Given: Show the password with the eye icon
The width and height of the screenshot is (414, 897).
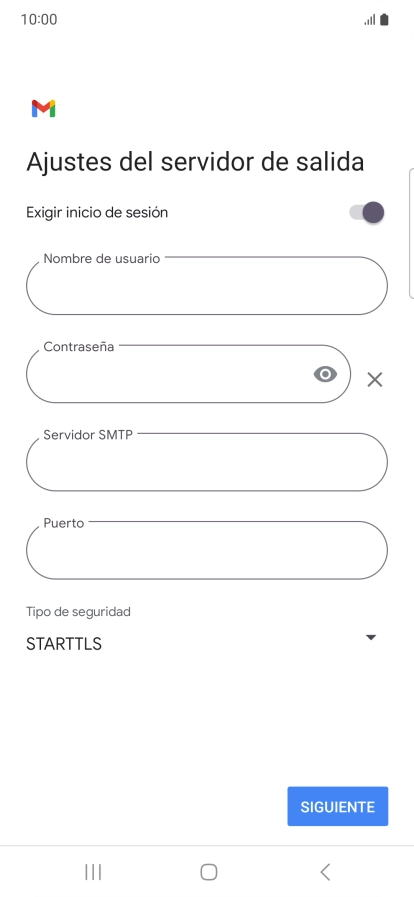Looking at the screenshot, I should 325,374.
